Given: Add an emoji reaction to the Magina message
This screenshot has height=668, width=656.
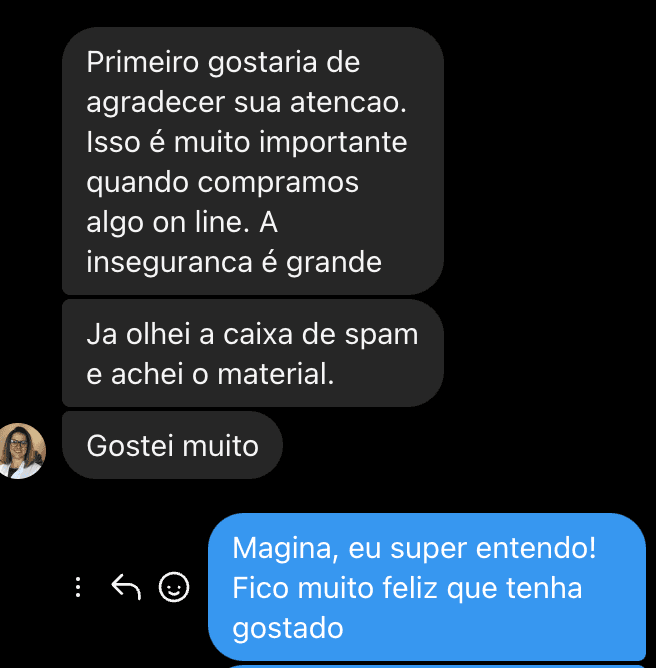Looking at the screenshot, I should (x=174, y=588).
